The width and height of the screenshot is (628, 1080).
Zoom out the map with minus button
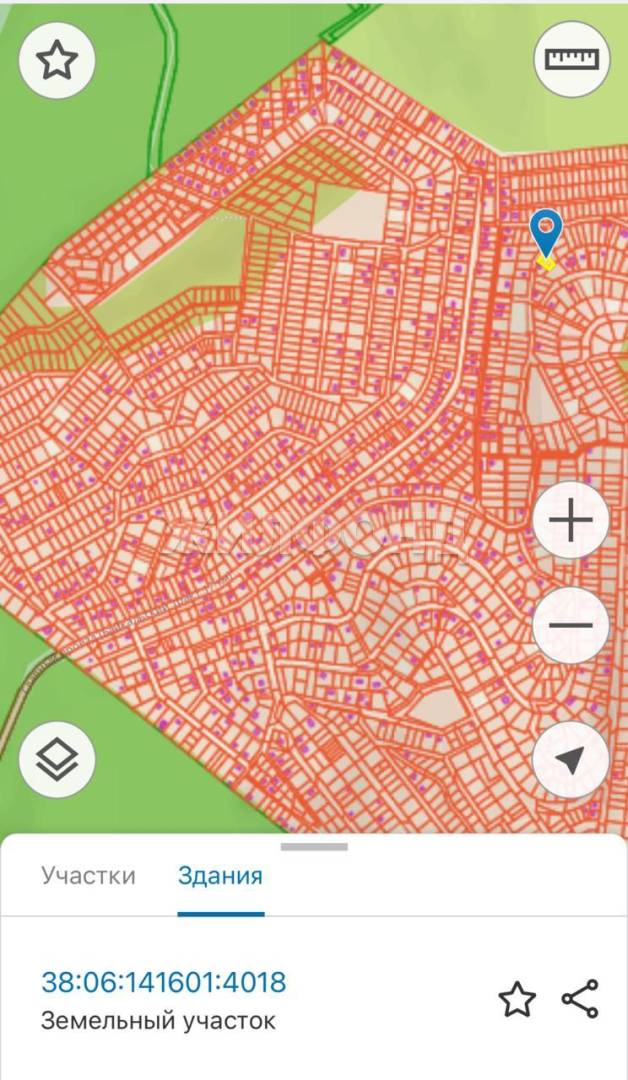click(x=571, y=625)
